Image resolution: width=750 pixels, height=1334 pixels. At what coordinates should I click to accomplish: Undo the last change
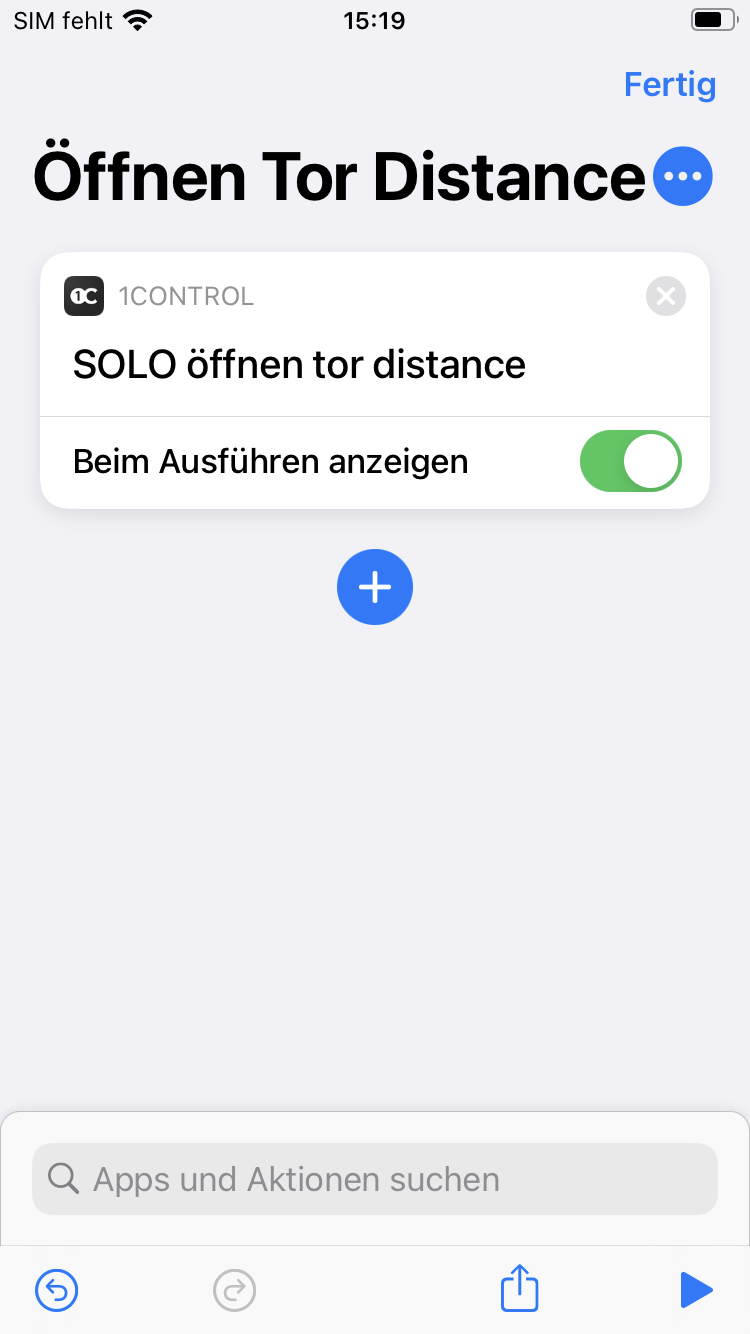[x=56, y=1290]
